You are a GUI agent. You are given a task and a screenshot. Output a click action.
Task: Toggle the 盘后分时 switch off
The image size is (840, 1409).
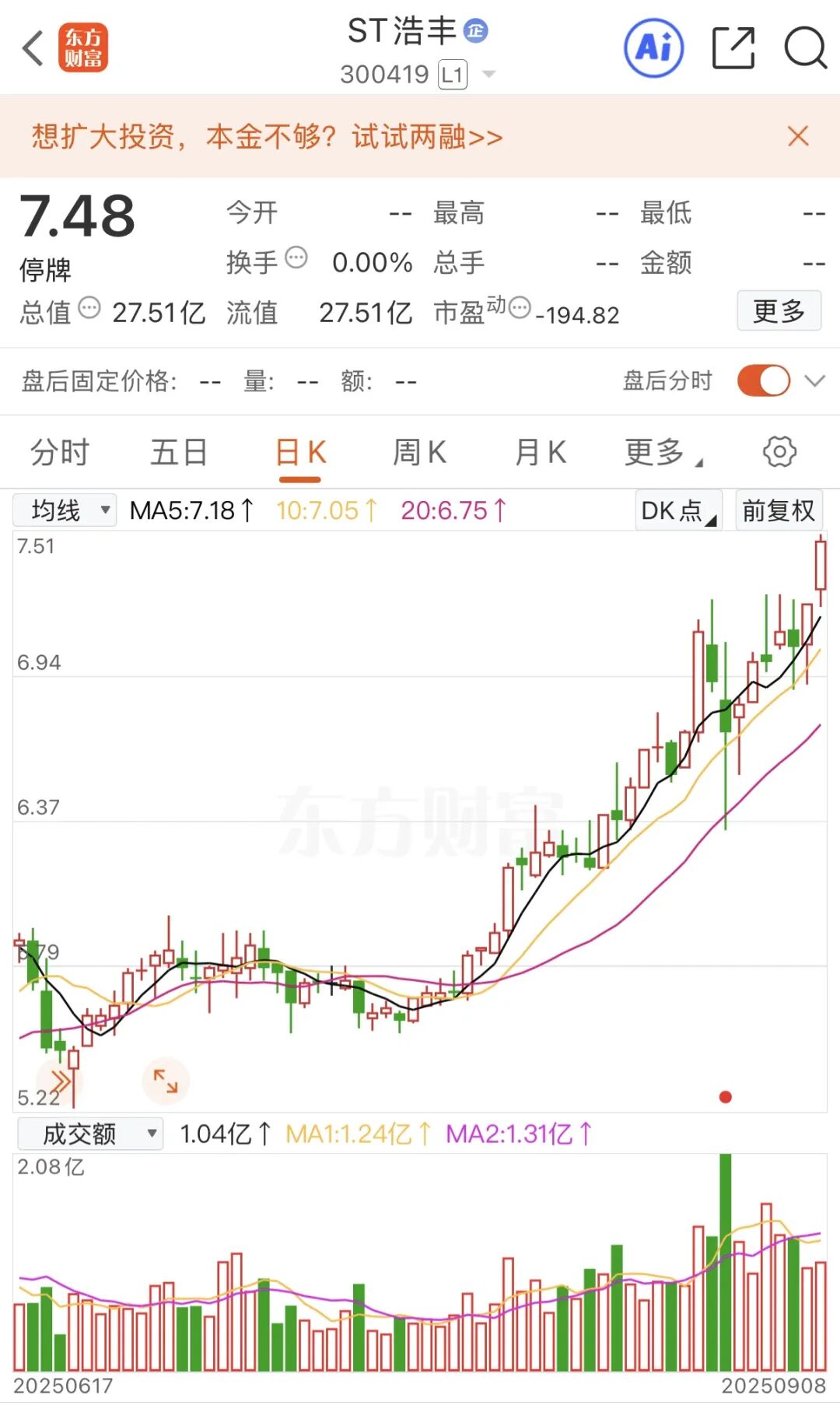click(764, 380)
